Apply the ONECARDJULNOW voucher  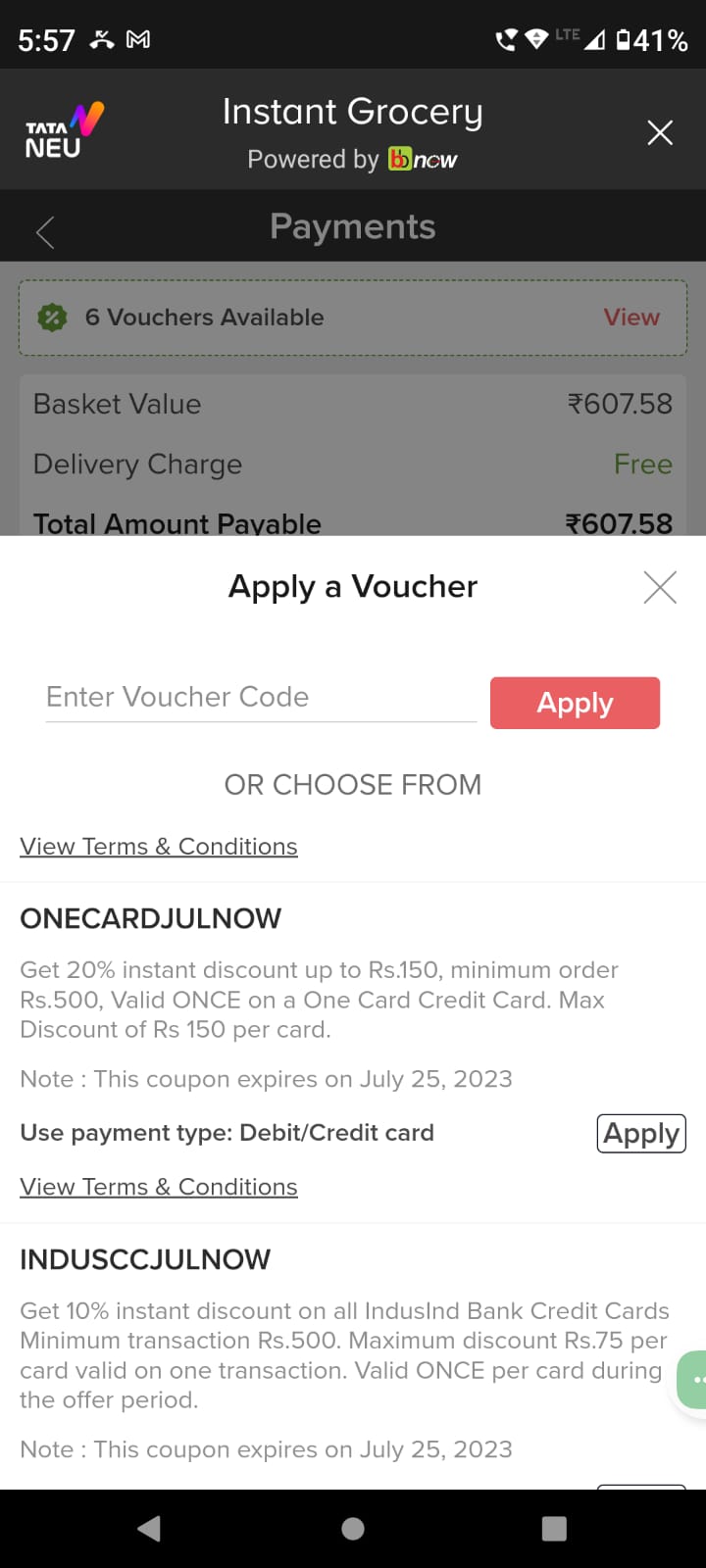point(640,1133)
